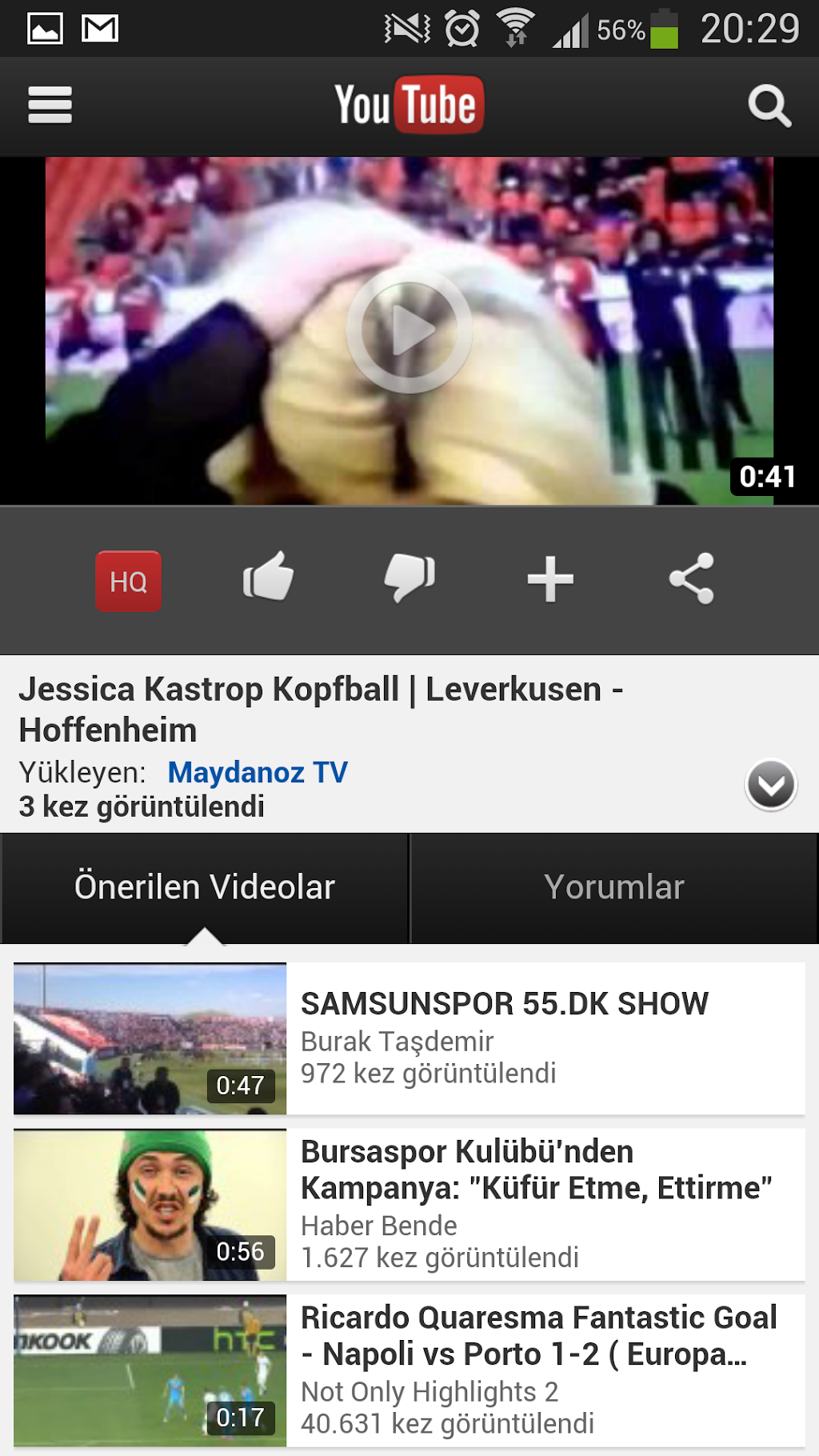Open YouTube search
Viewport: 819px width, 1456px height.
(769, 106)
